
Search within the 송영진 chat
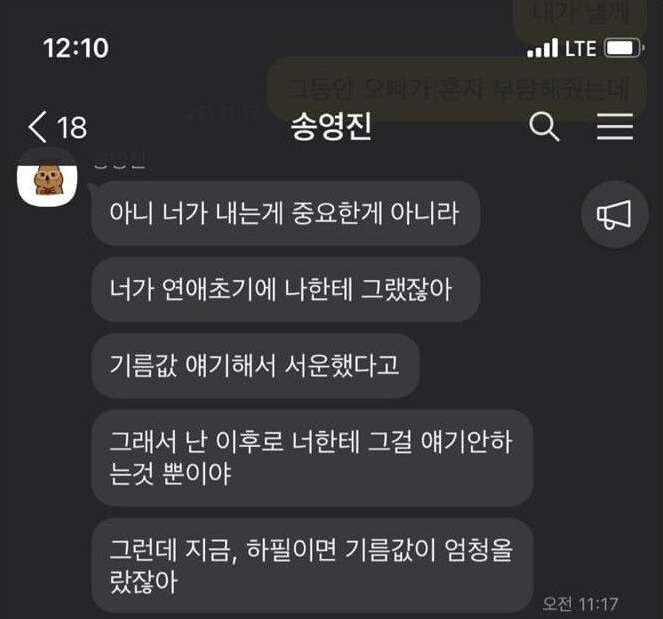click(x=544, y=127)
